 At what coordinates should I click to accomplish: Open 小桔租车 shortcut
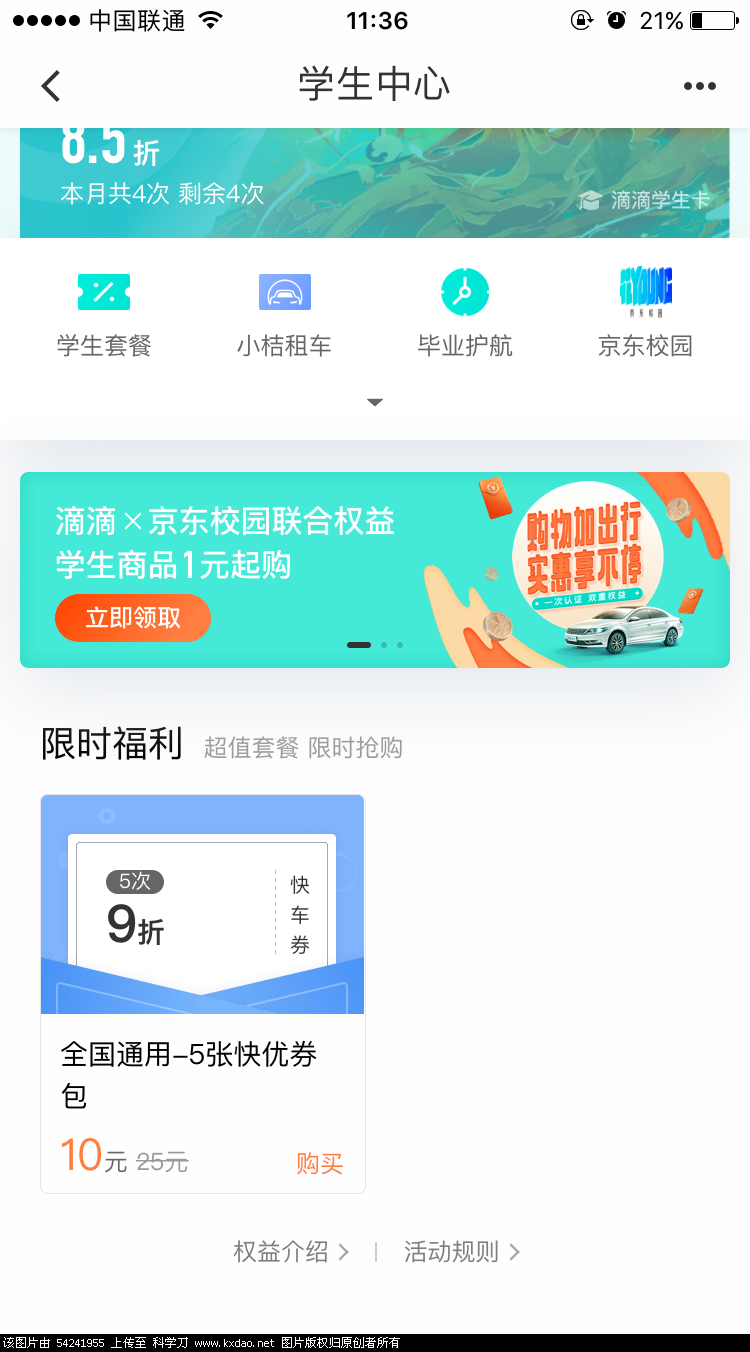(x=284, y=315)
